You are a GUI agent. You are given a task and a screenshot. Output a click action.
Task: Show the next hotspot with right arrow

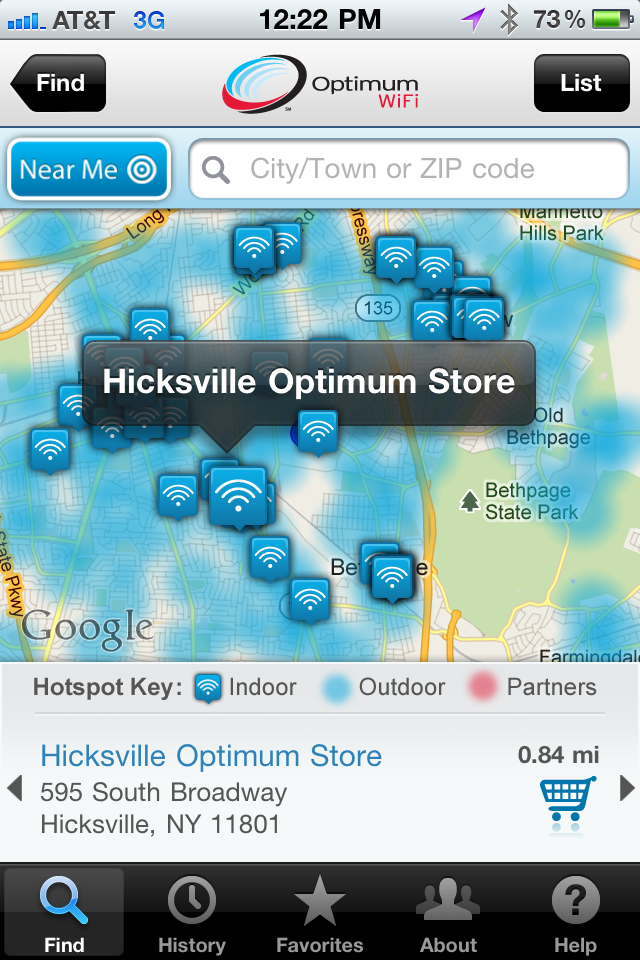[627, 789]
